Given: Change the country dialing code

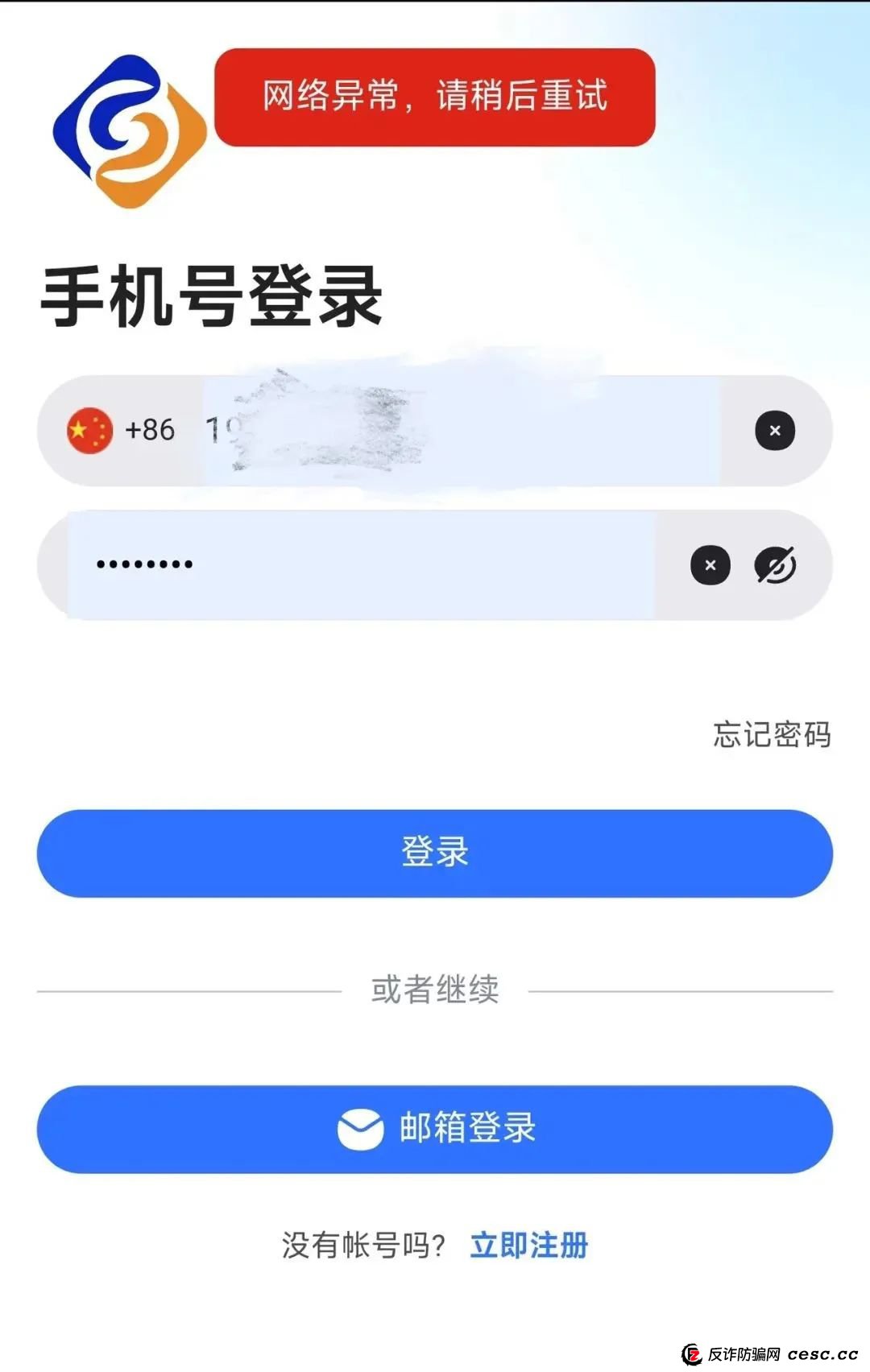Looking at the screenshot, I should [149, 431].
